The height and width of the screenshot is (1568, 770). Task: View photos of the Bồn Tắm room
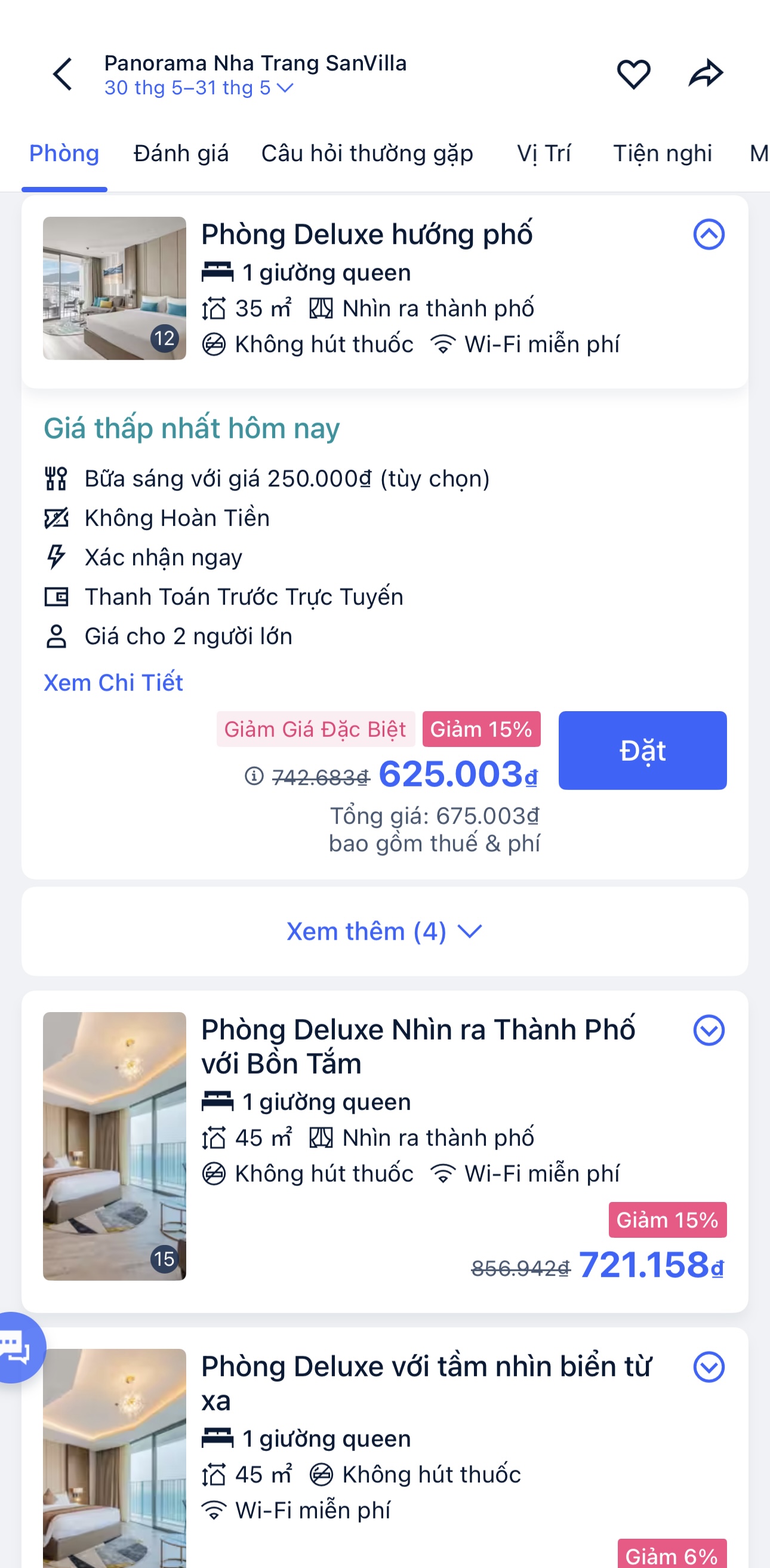pos(115,1146)
